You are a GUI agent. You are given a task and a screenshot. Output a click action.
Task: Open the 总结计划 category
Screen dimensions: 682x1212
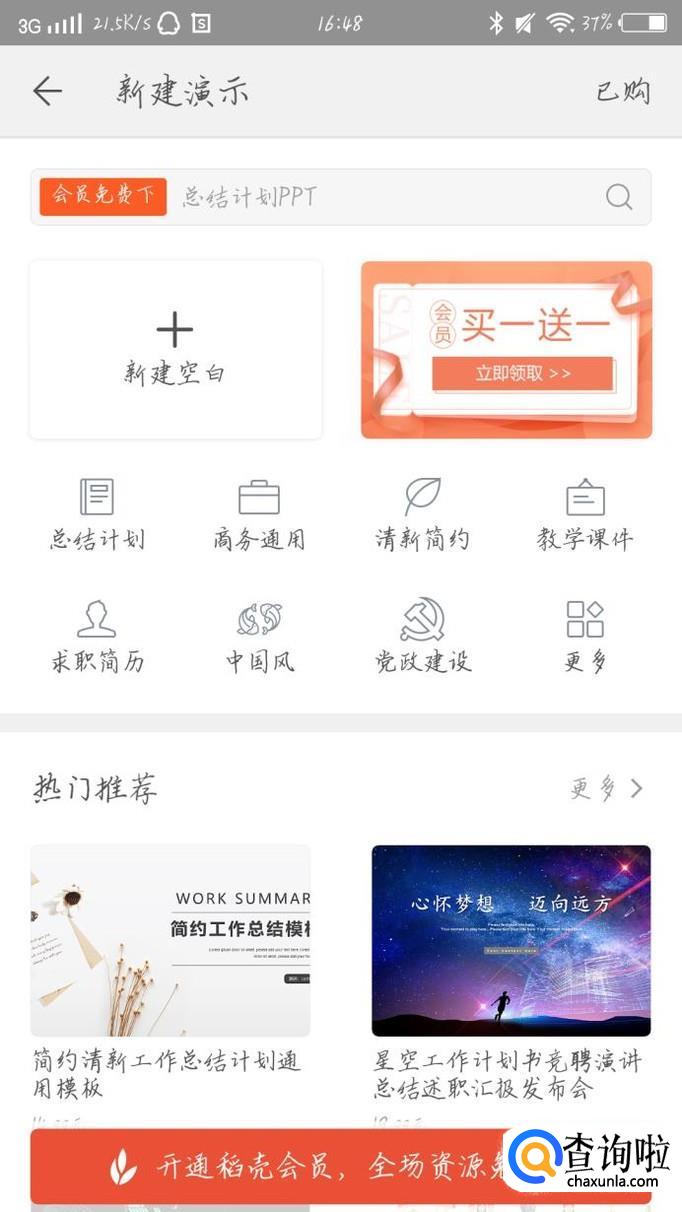[97, 514]
